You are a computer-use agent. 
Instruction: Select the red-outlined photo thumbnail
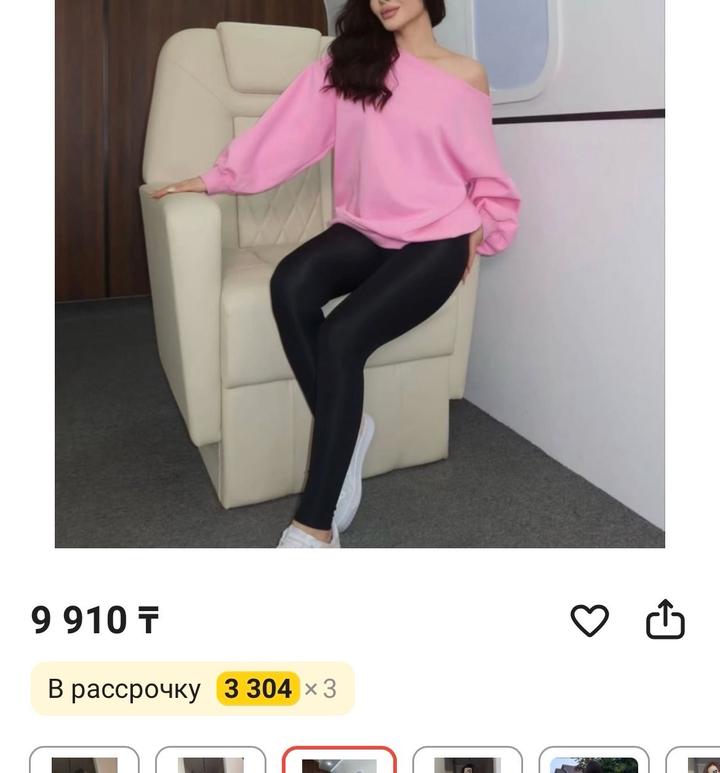tap(339, 761)
